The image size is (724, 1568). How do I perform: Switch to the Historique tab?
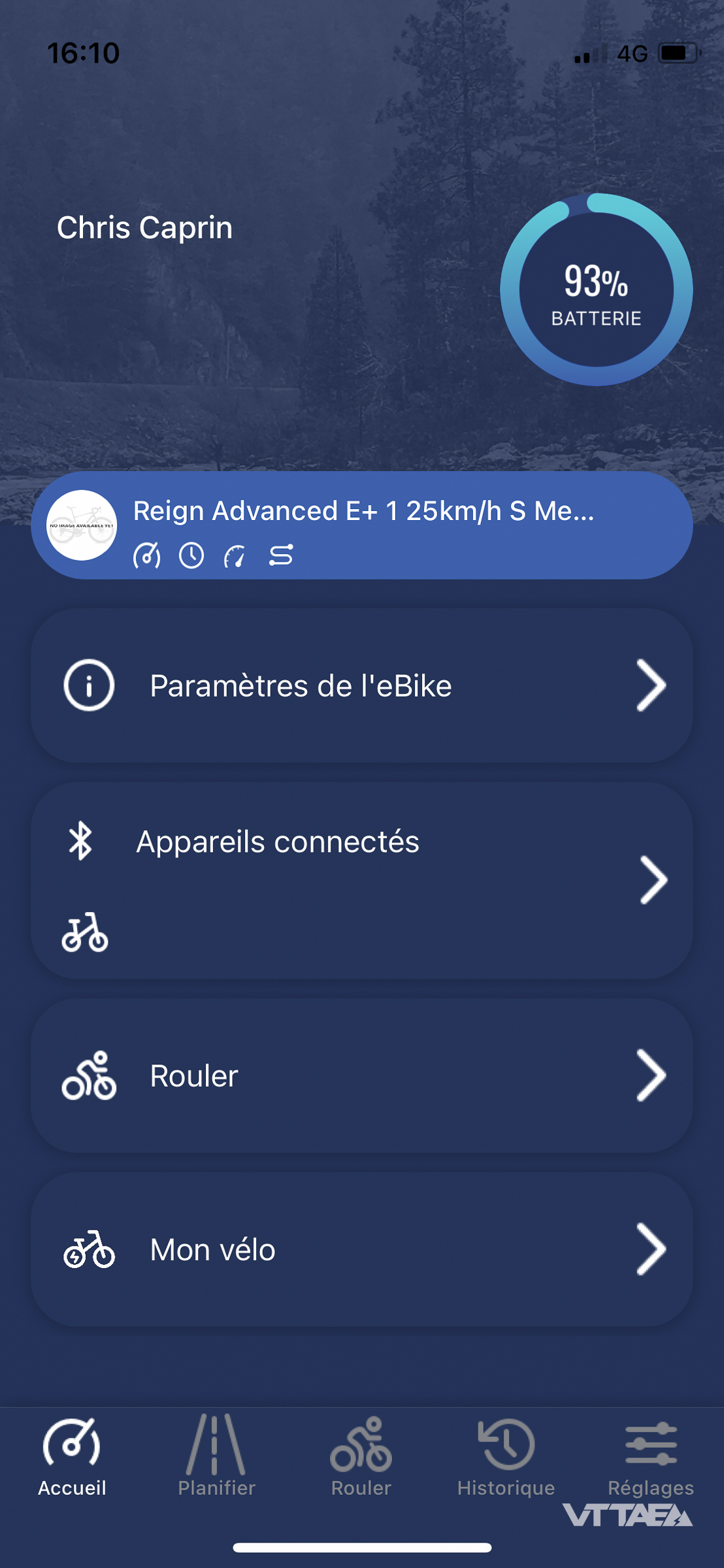pyautogui.click(x=506, y=1456)
